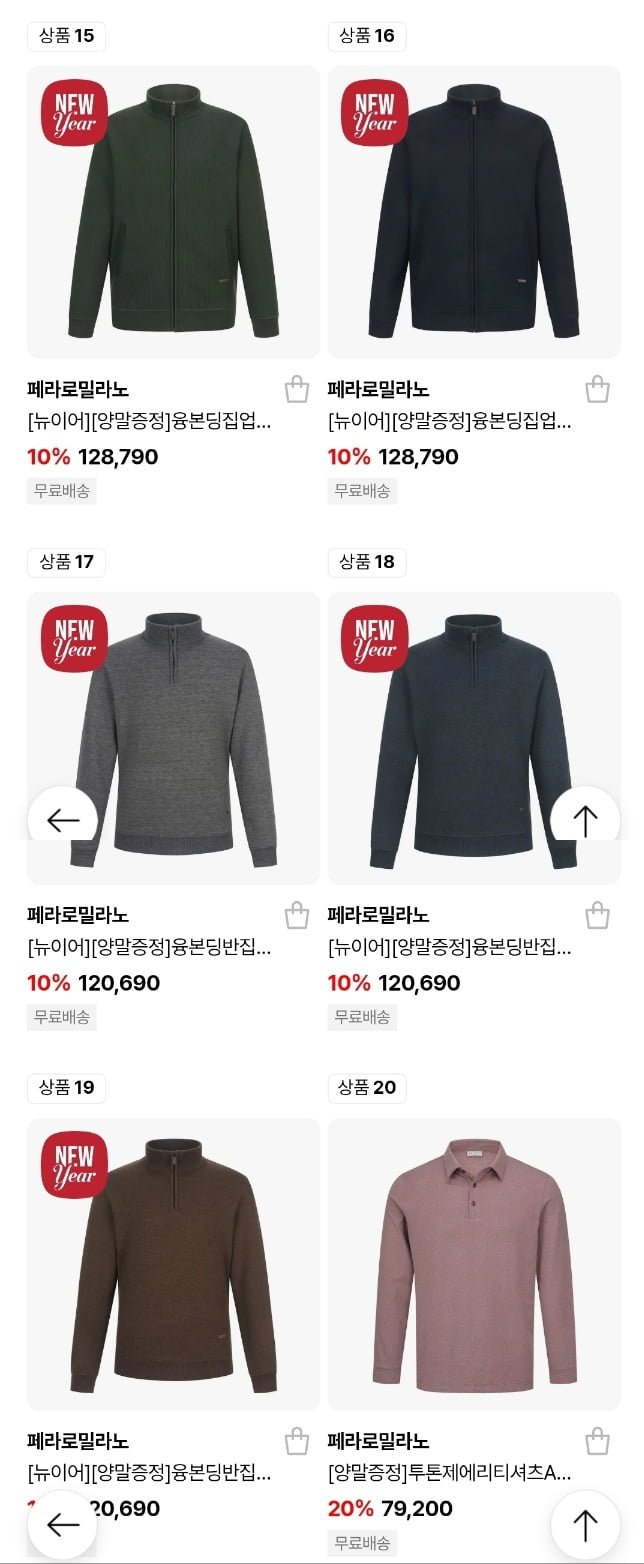This screenshot has height=1564, width=644.
Task: Open the 상품 16 navy zip-up jacket
Action: [474, 212]
